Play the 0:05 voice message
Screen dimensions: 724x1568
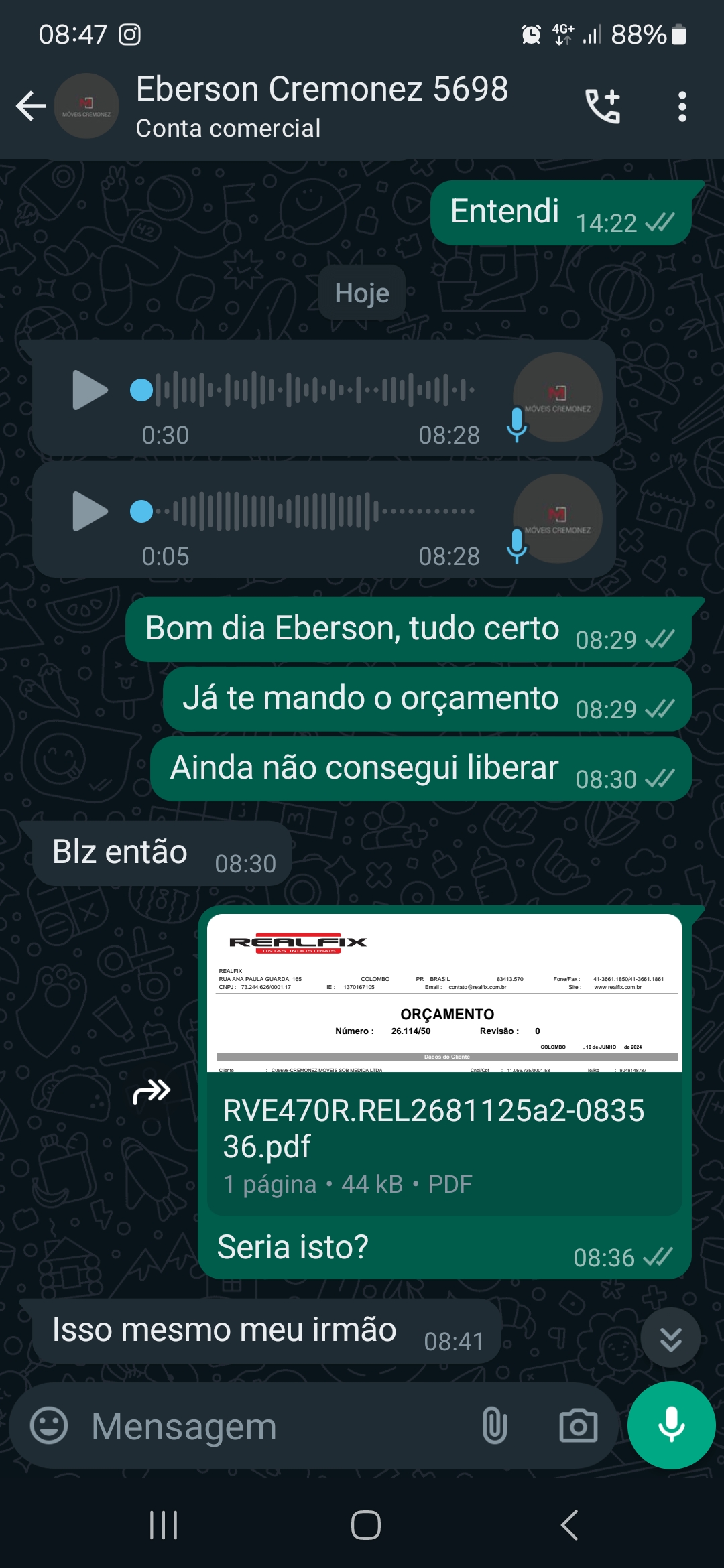point(90,511)
